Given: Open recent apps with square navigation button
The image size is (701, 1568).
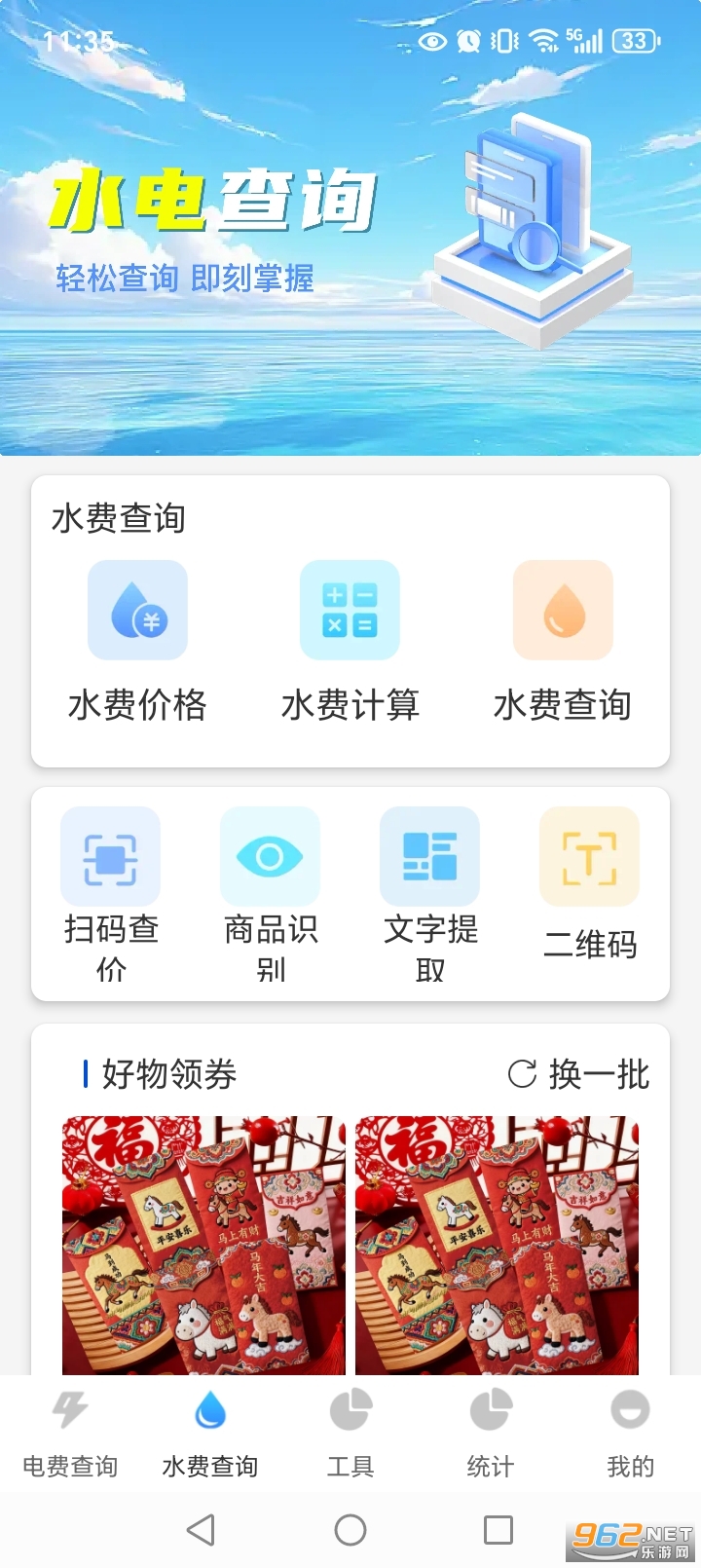Looking at the screenshot, I should click(498, 1529).
